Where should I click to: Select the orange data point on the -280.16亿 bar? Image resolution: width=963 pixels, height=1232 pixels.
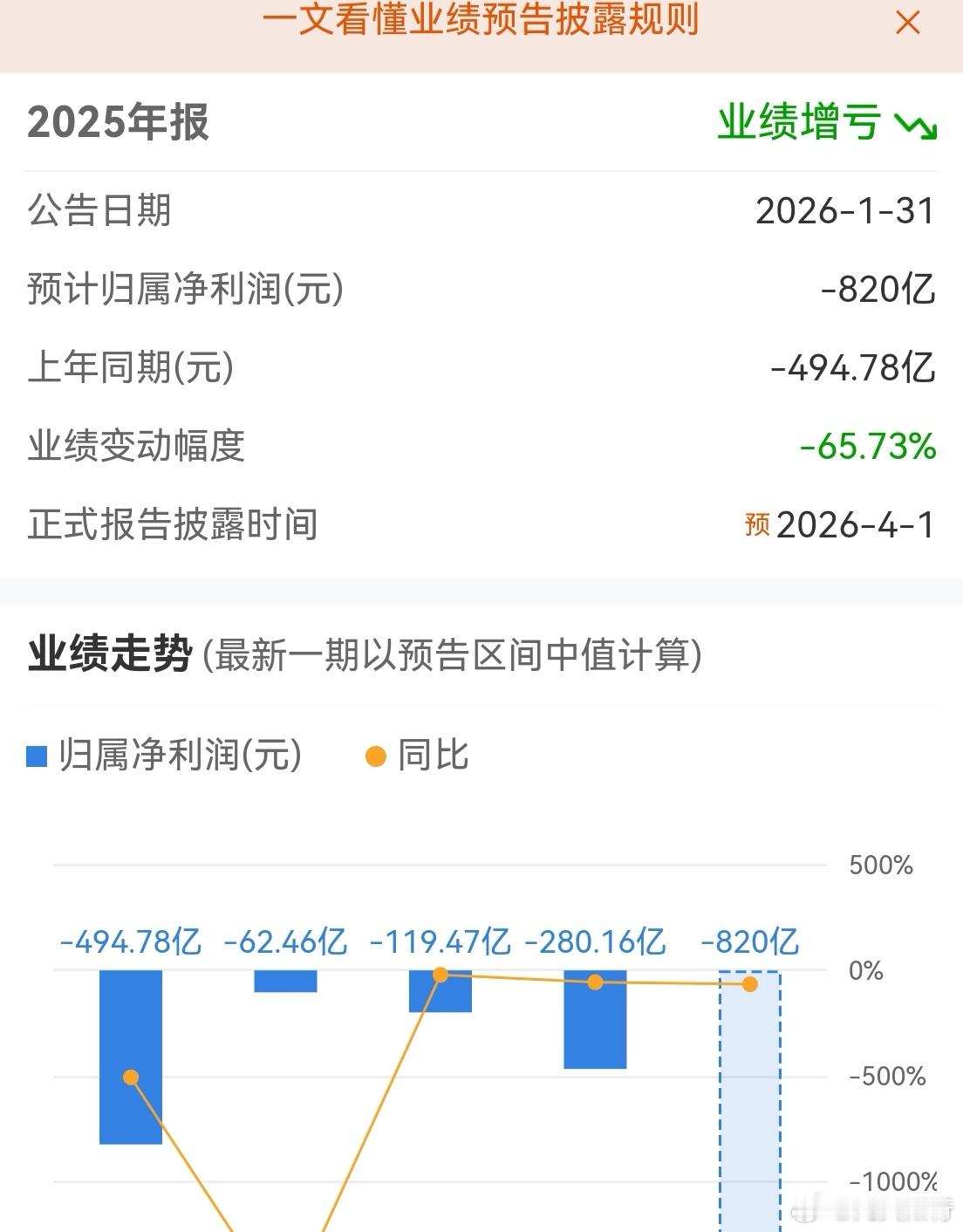click(x=594, y=982)
